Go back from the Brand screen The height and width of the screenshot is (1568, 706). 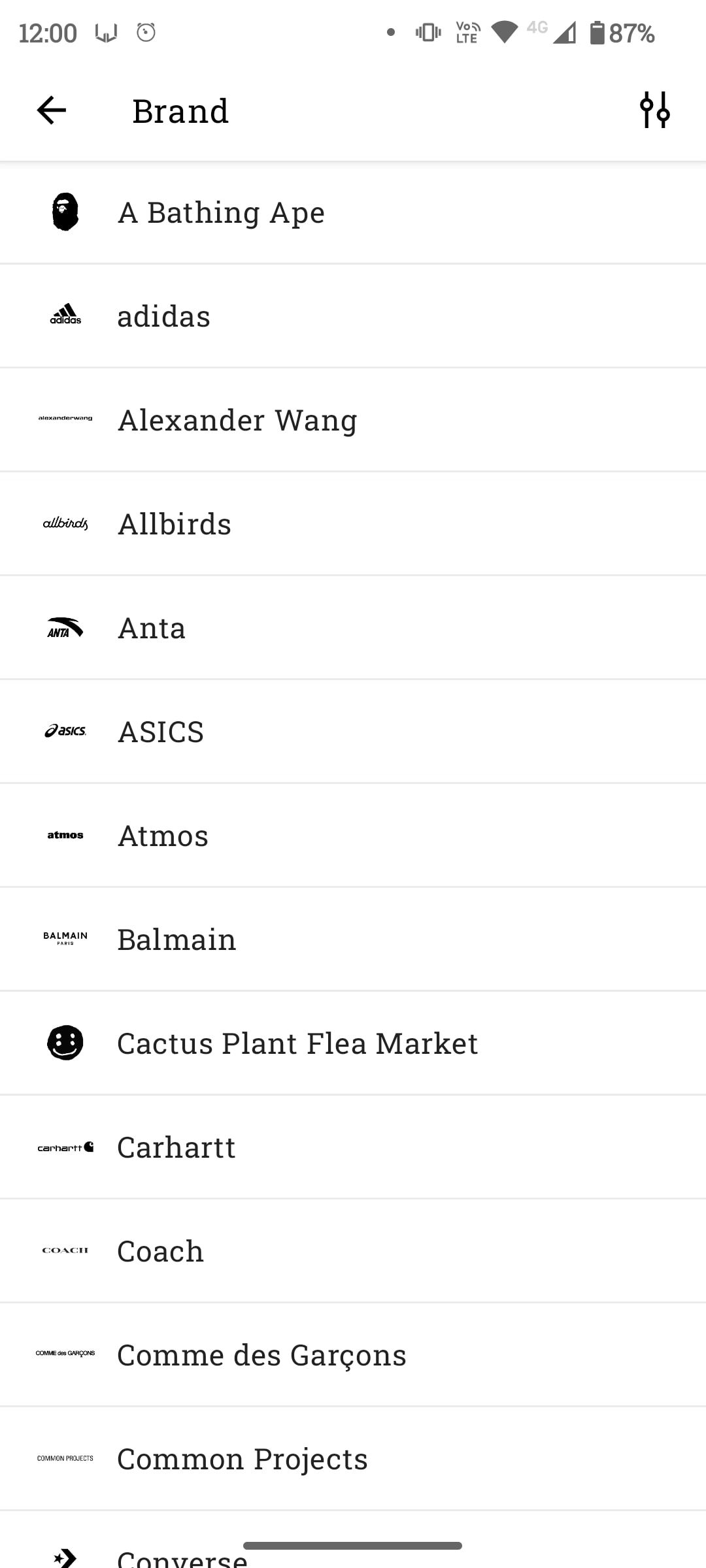pyautogui.click(x=52, y=110)
